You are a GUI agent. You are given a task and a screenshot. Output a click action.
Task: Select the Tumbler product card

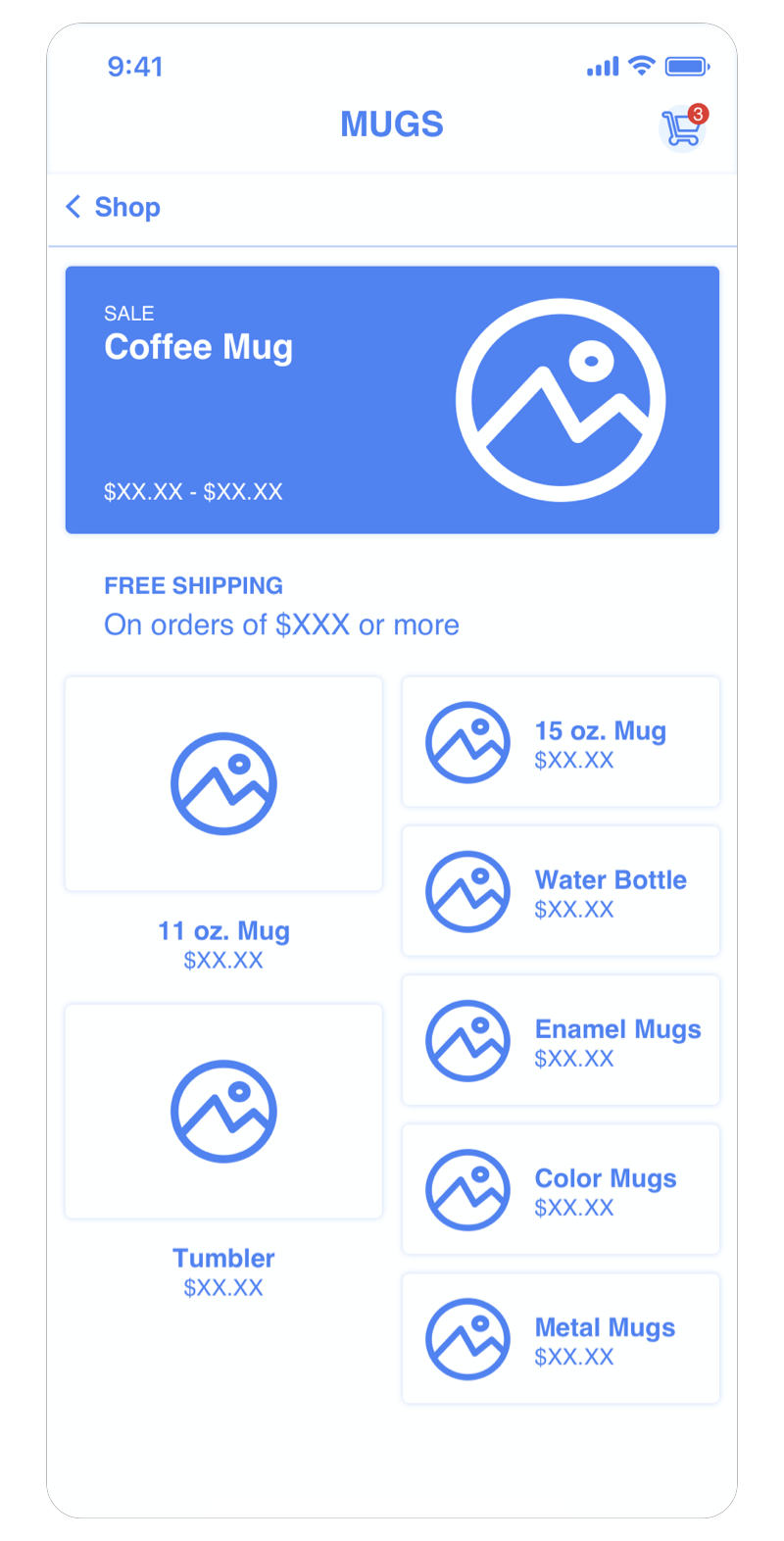(223, 1112)
